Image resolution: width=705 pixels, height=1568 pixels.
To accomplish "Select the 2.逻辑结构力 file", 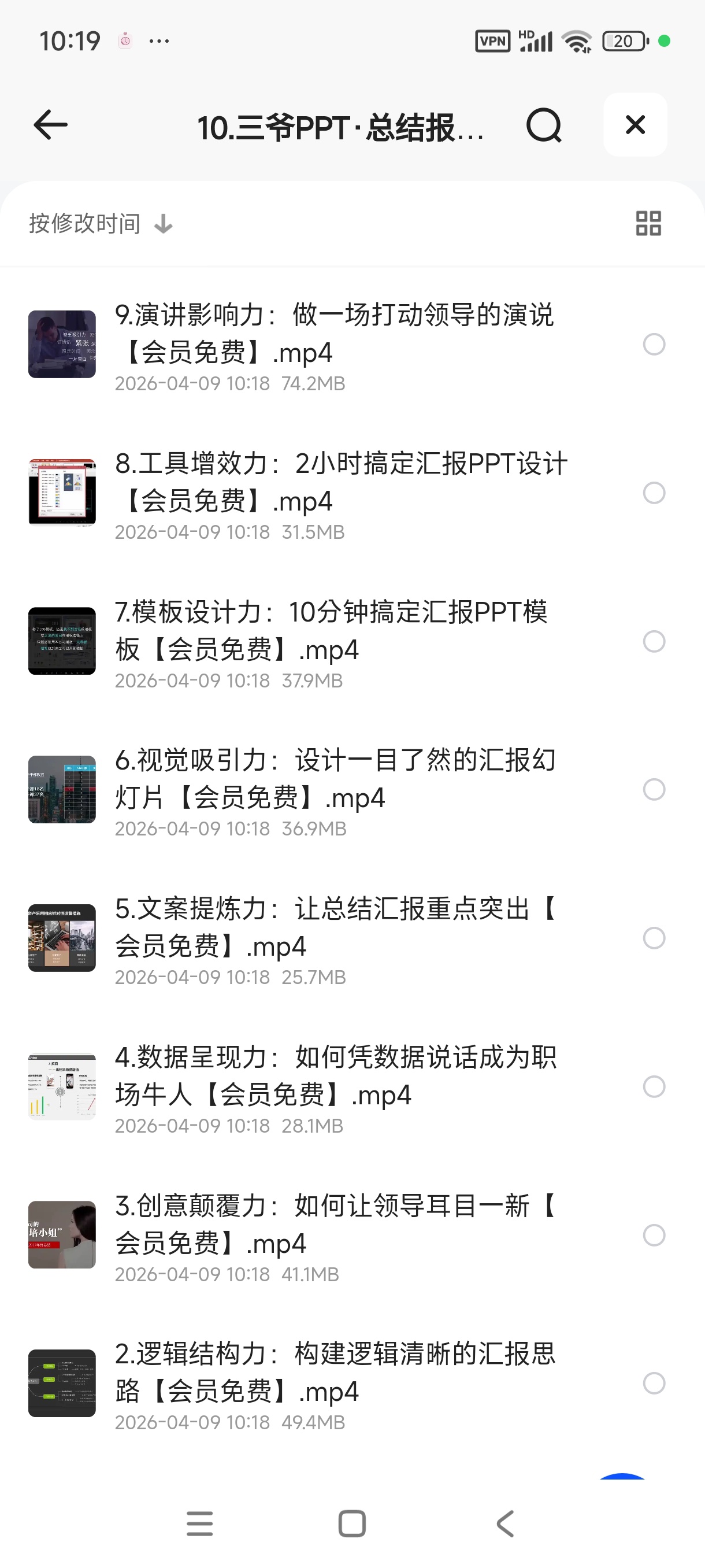I will [x=654, y=1384].
